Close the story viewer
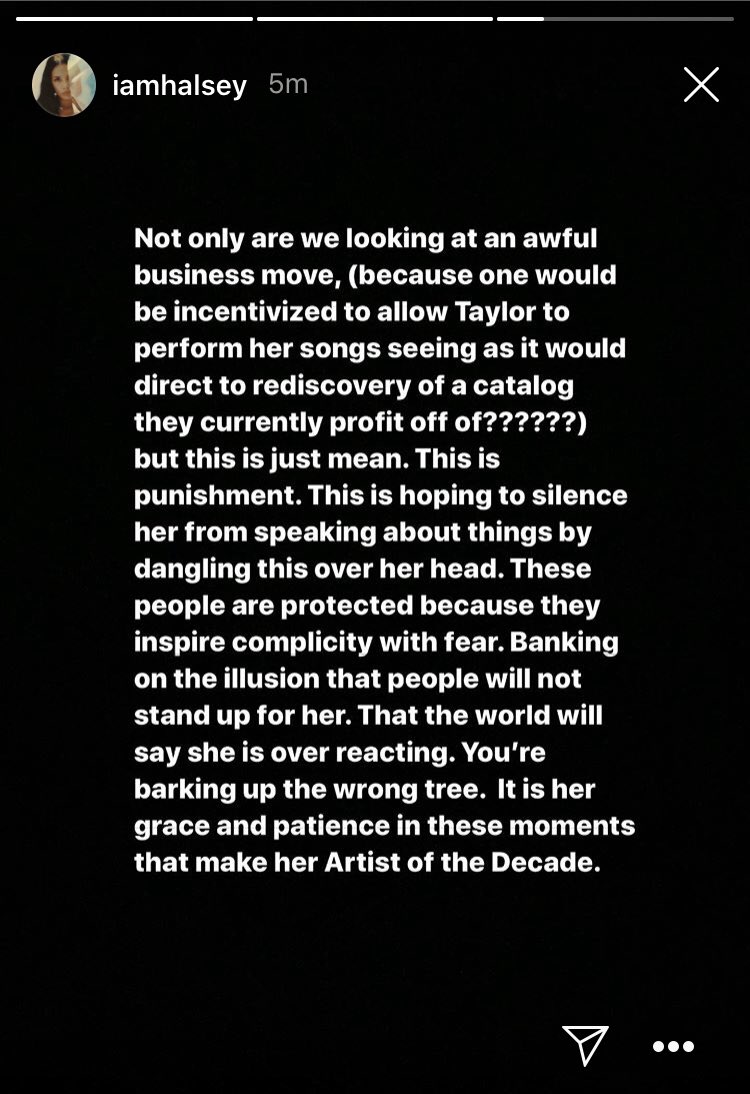Image resolution: width=750 pixels, height=1094 pixels. click(x=701, y=85)
